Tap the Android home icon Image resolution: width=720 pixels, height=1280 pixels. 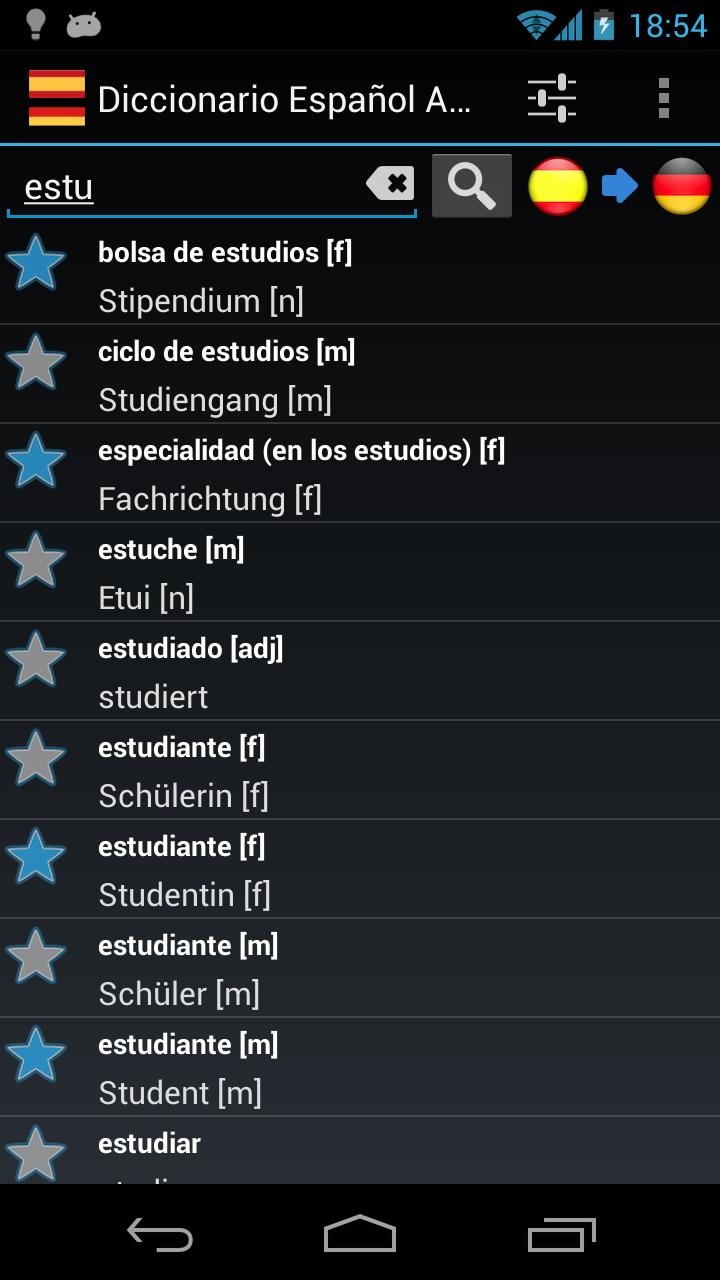(x=360, y=1237)
